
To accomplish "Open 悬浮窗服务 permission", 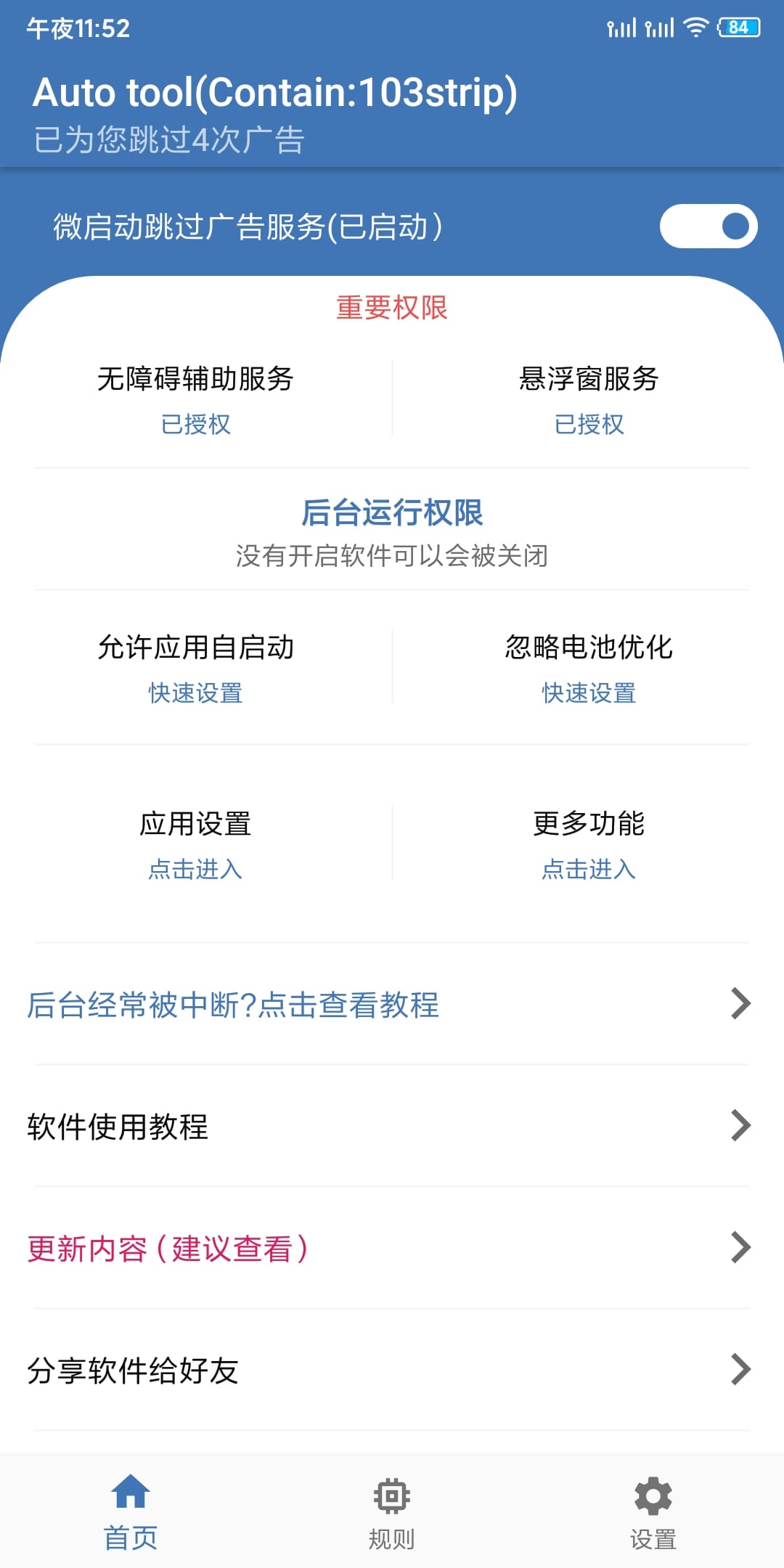I will tap(589, 399).
